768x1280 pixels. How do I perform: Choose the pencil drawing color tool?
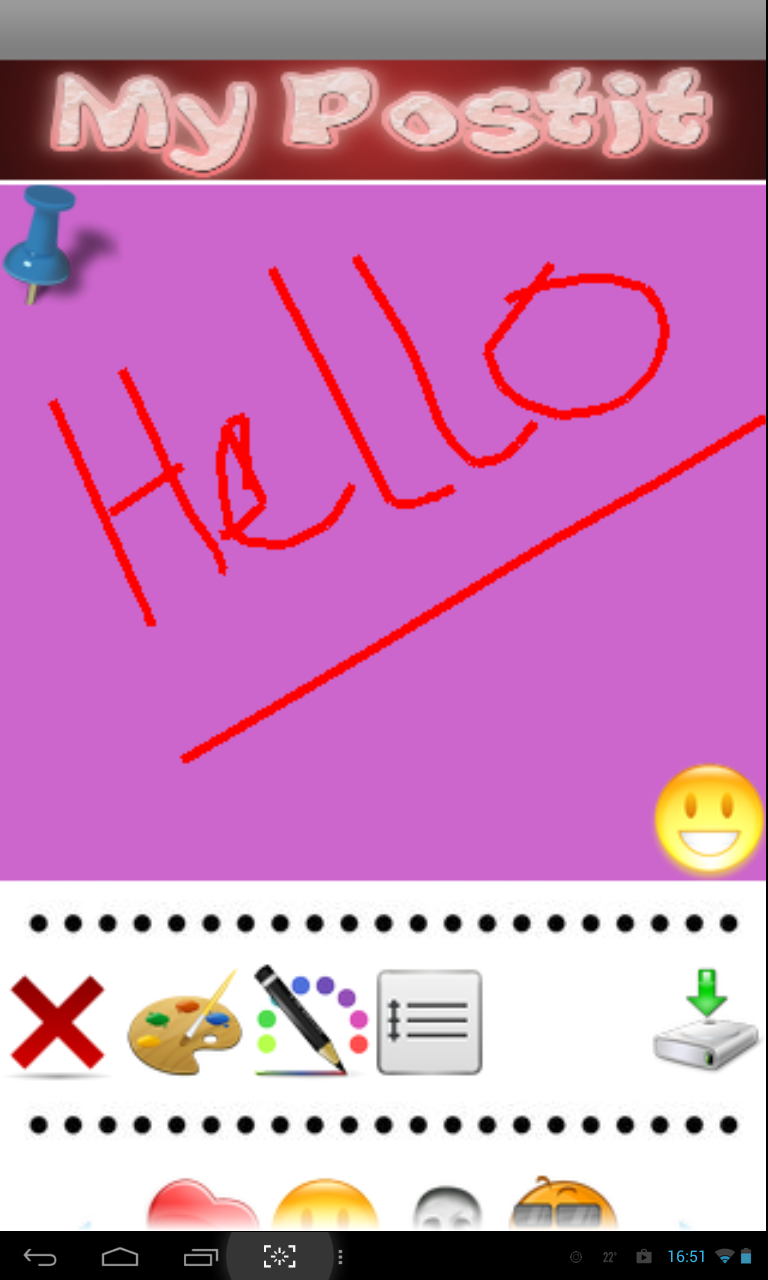pos(311,1021)
